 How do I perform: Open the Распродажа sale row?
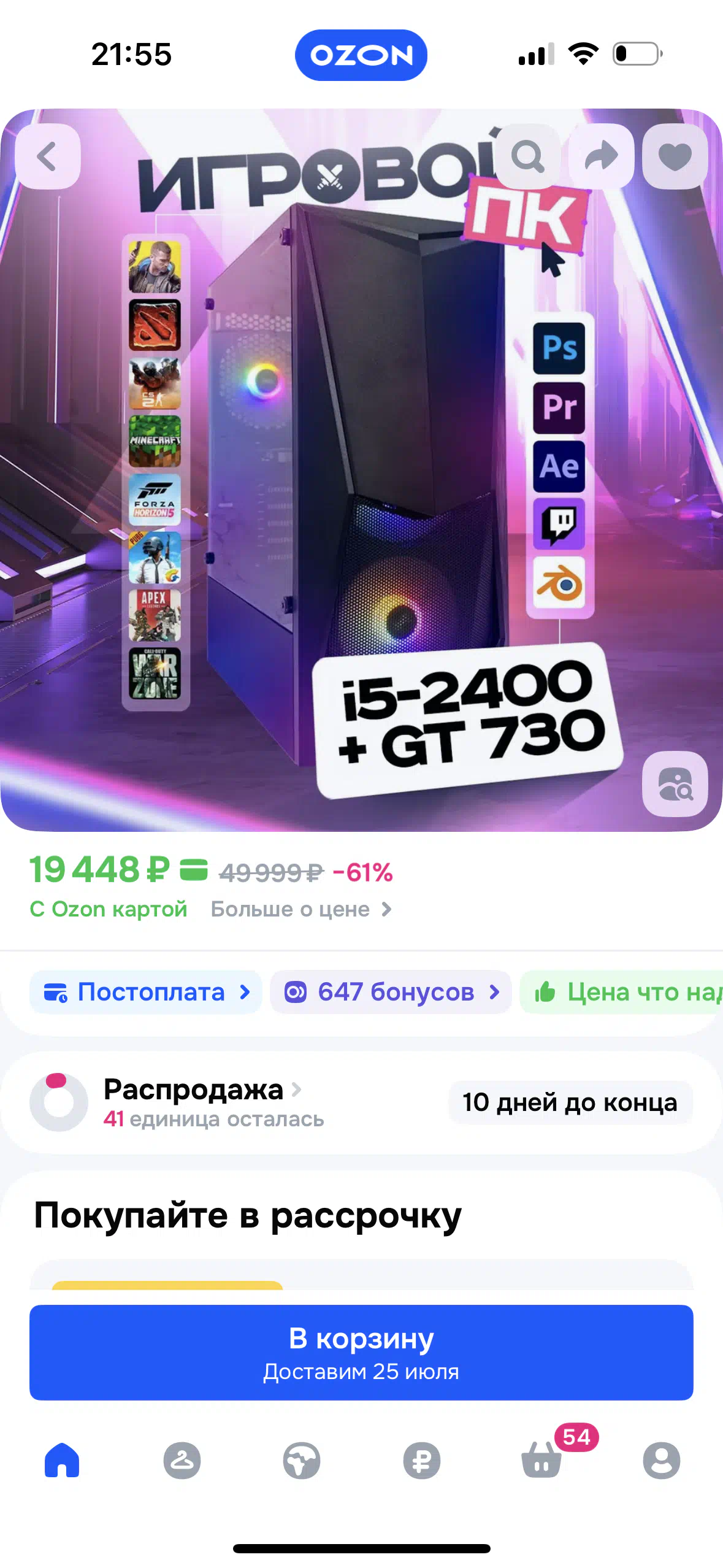pos(361,1102)
